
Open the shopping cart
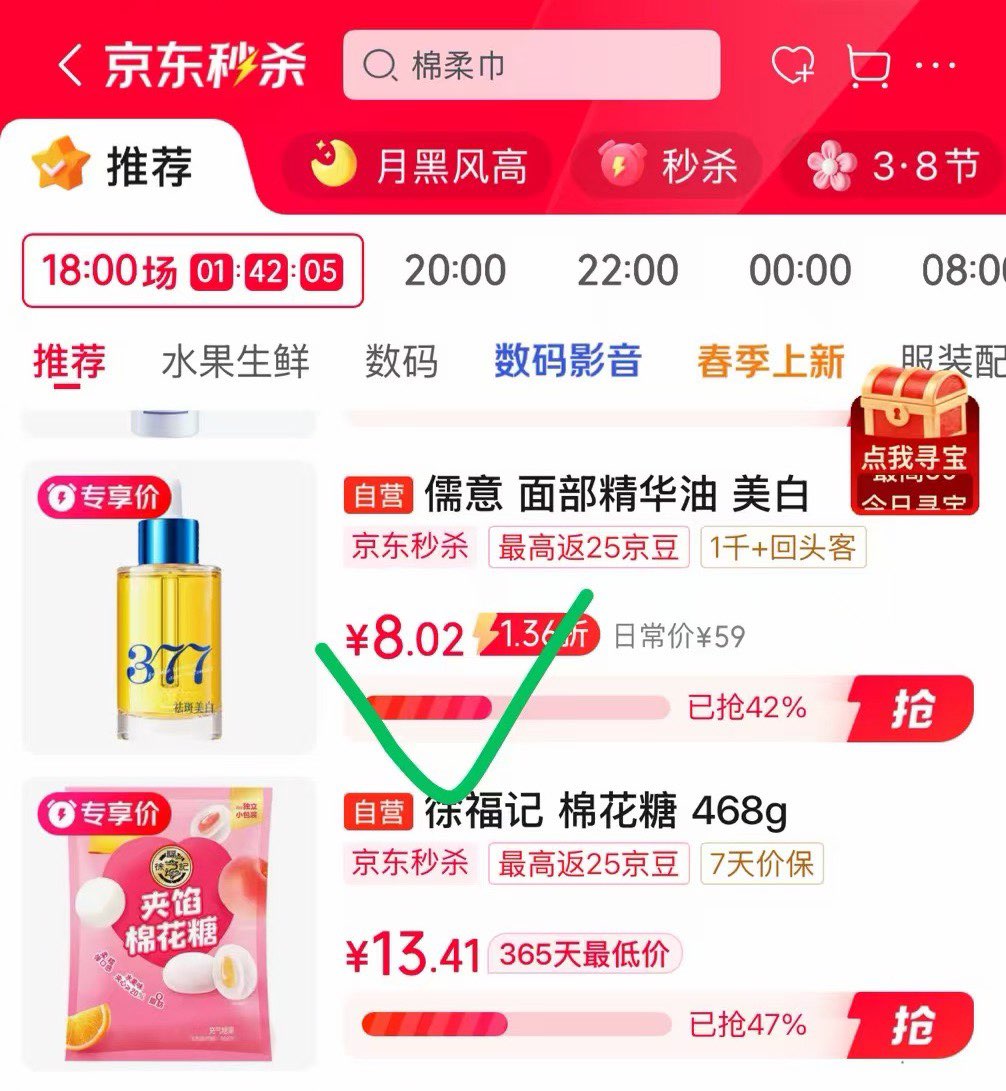[866, 66]
